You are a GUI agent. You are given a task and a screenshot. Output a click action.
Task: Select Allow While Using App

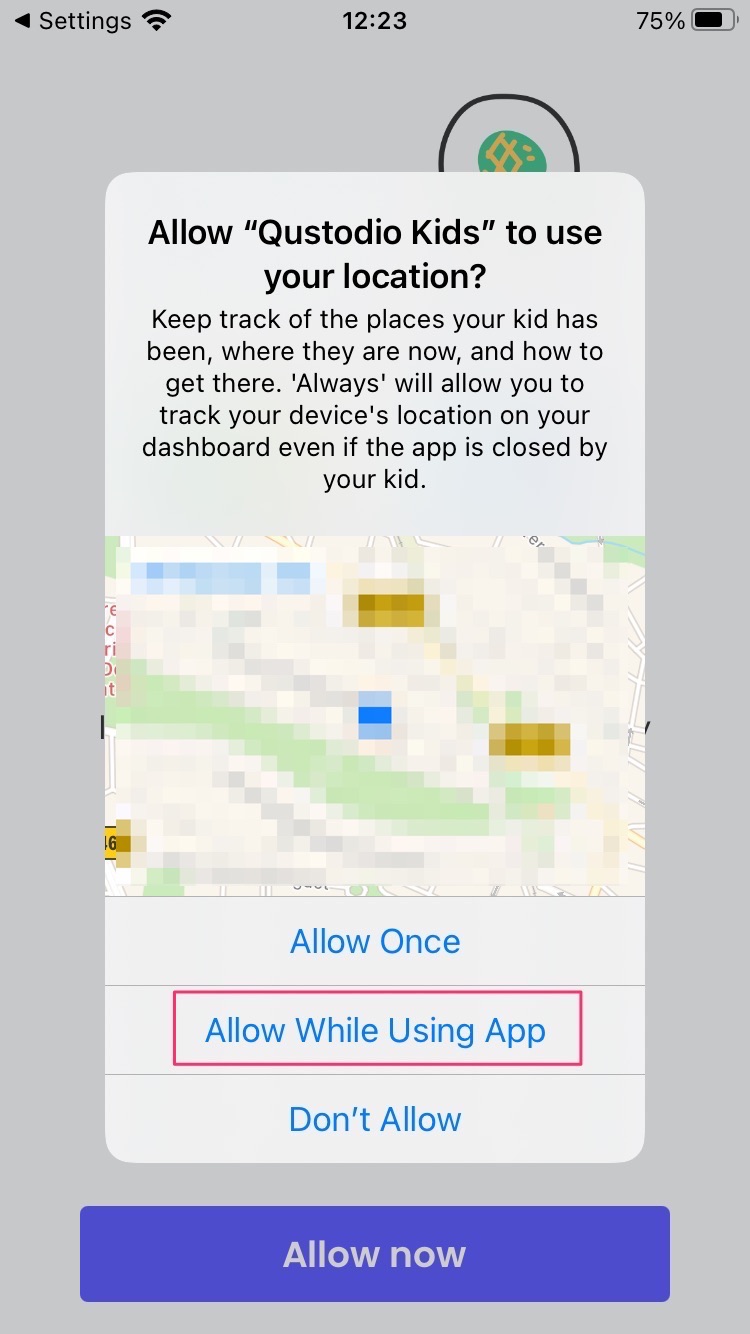[x=376, y=1030]
